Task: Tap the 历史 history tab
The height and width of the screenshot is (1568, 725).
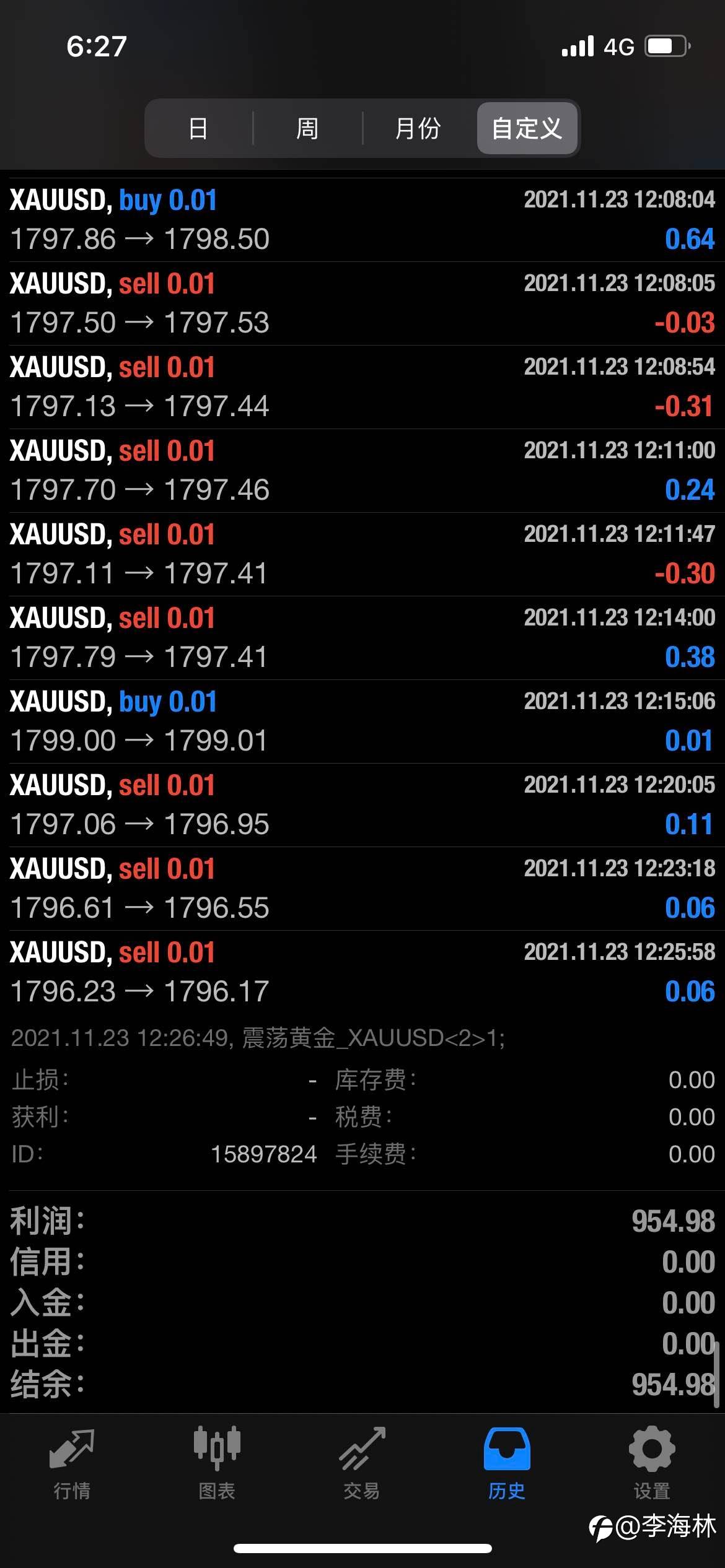Action: tap(507, 1464)
